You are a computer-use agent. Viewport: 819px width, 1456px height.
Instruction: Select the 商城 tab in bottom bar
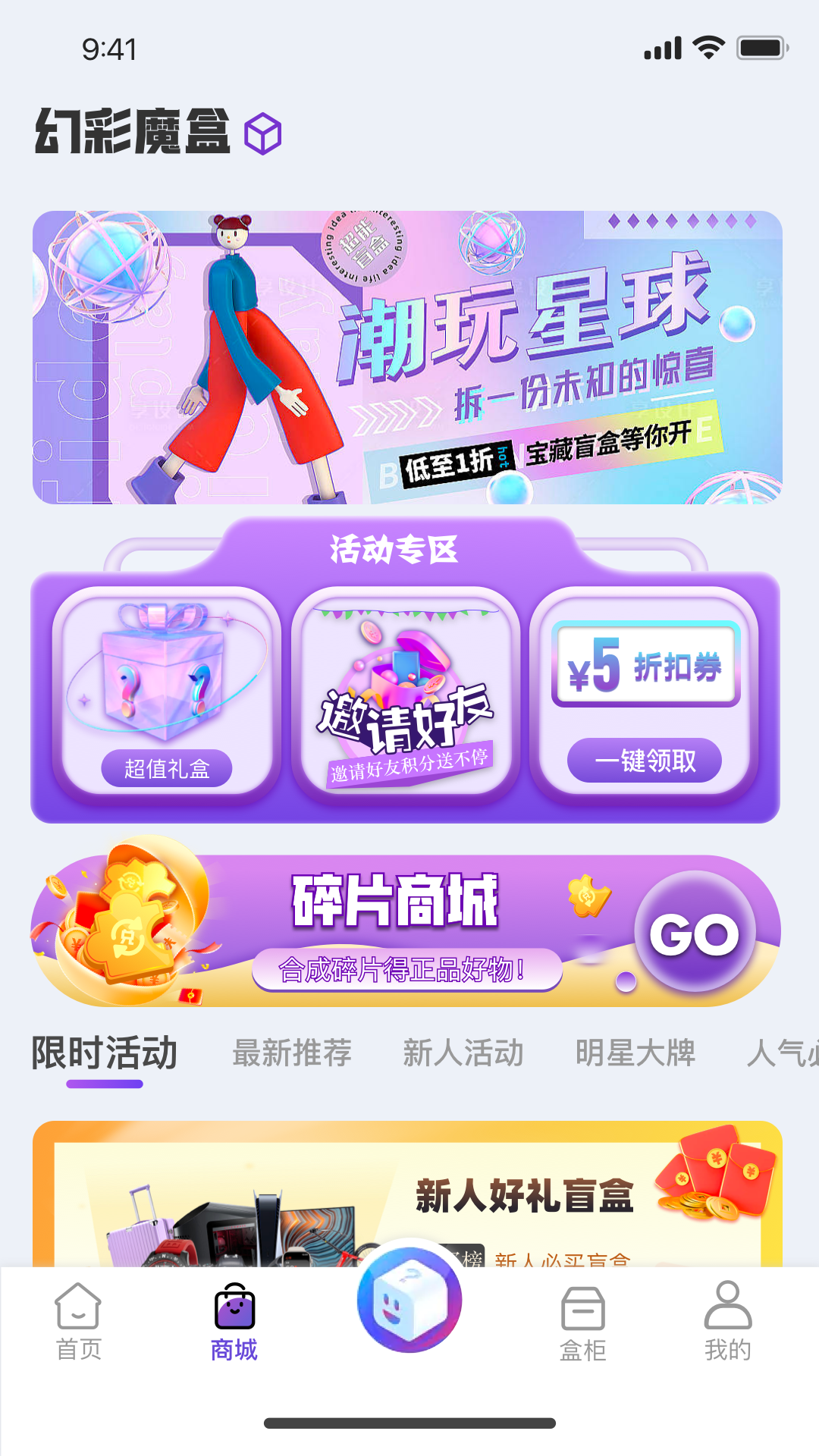coord(234,1321)
